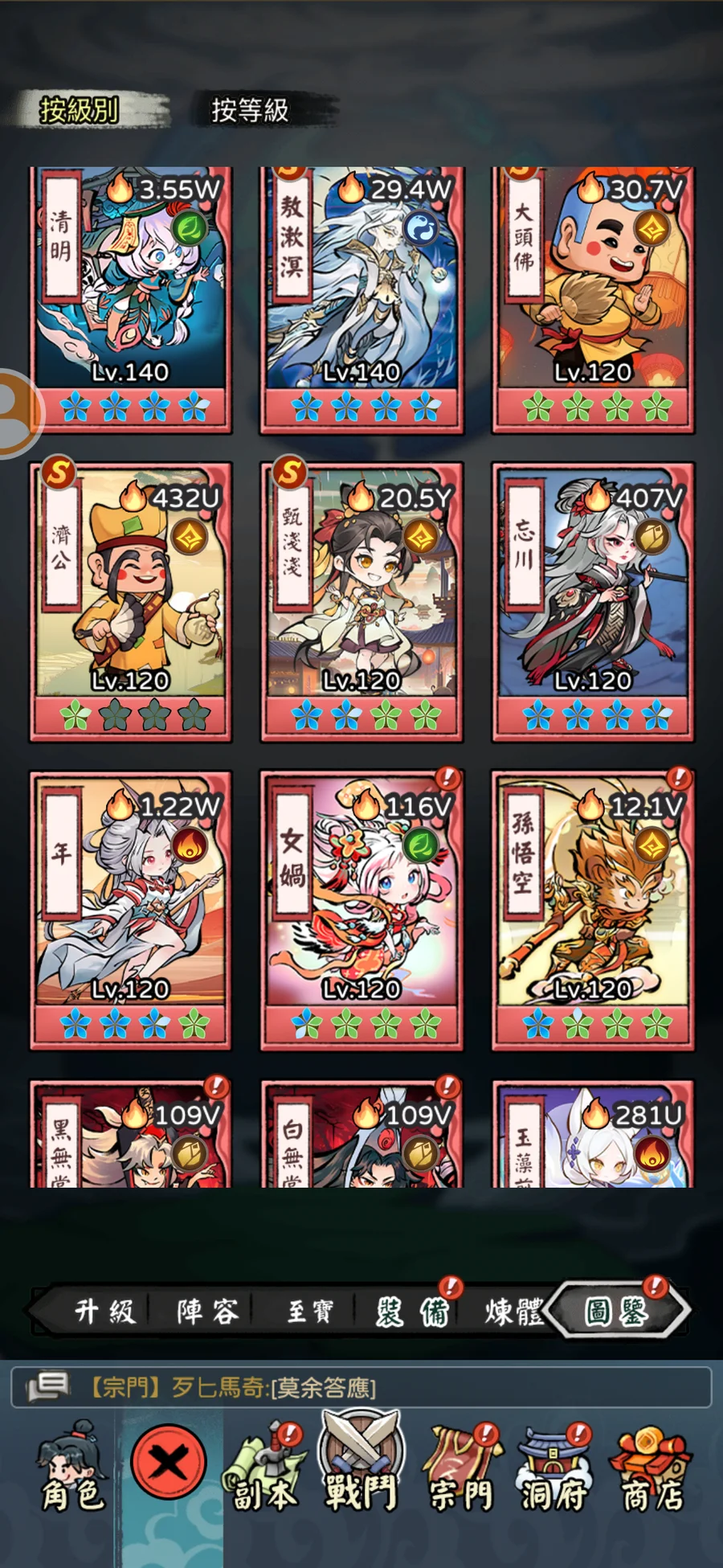Select the 濟公 character card
Image resolution: width=723 pixels, height=1568 pixels.
click(130, 601)
